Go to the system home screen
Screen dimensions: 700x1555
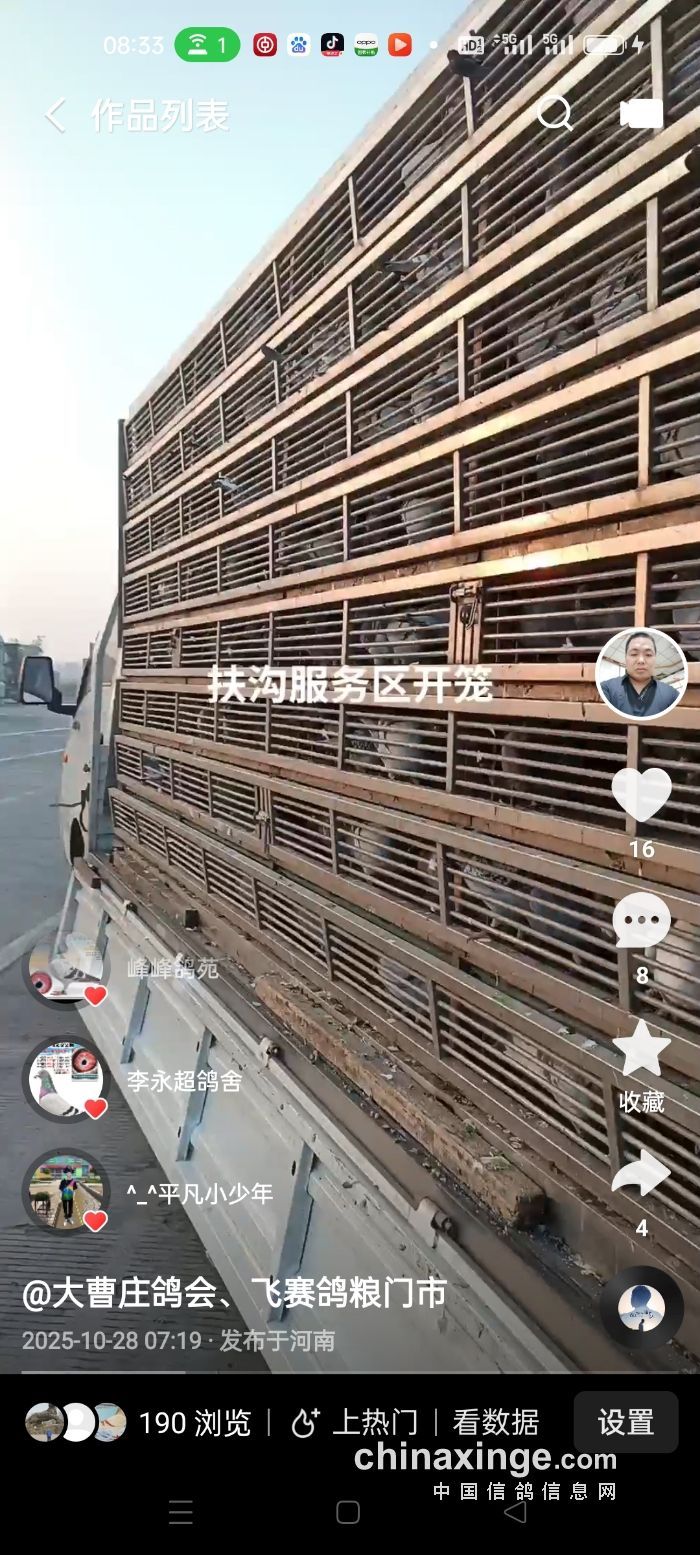347,1512
